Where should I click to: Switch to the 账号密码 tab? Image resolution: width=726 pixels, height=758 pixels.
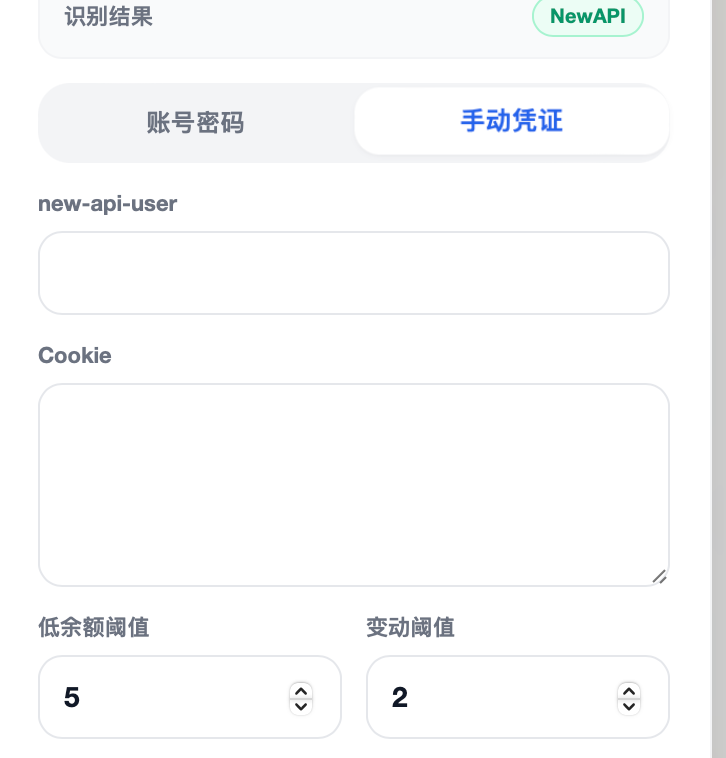(x=195, y=122)
